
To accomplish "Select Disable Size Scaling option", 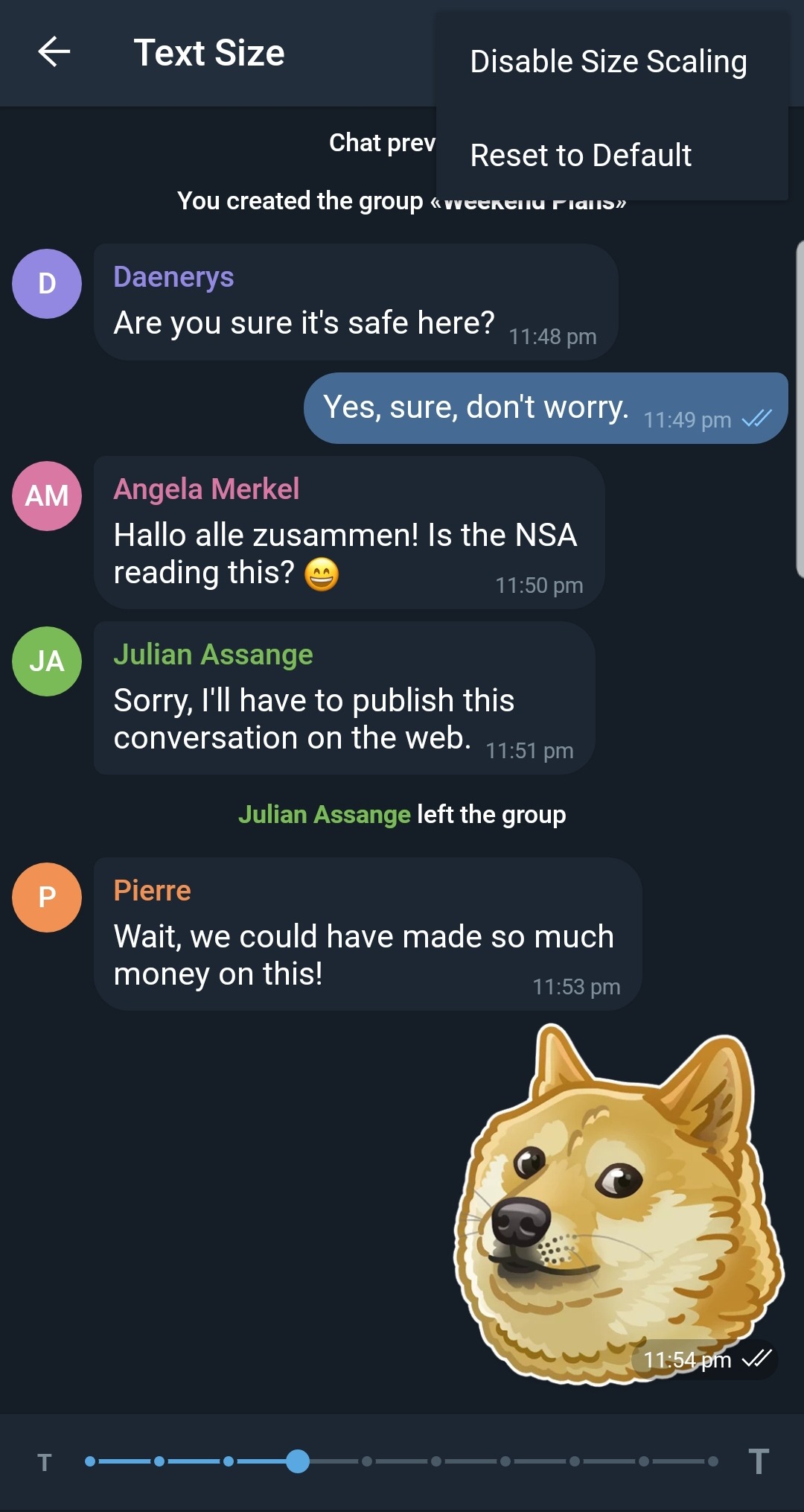I will pos(608,62).
